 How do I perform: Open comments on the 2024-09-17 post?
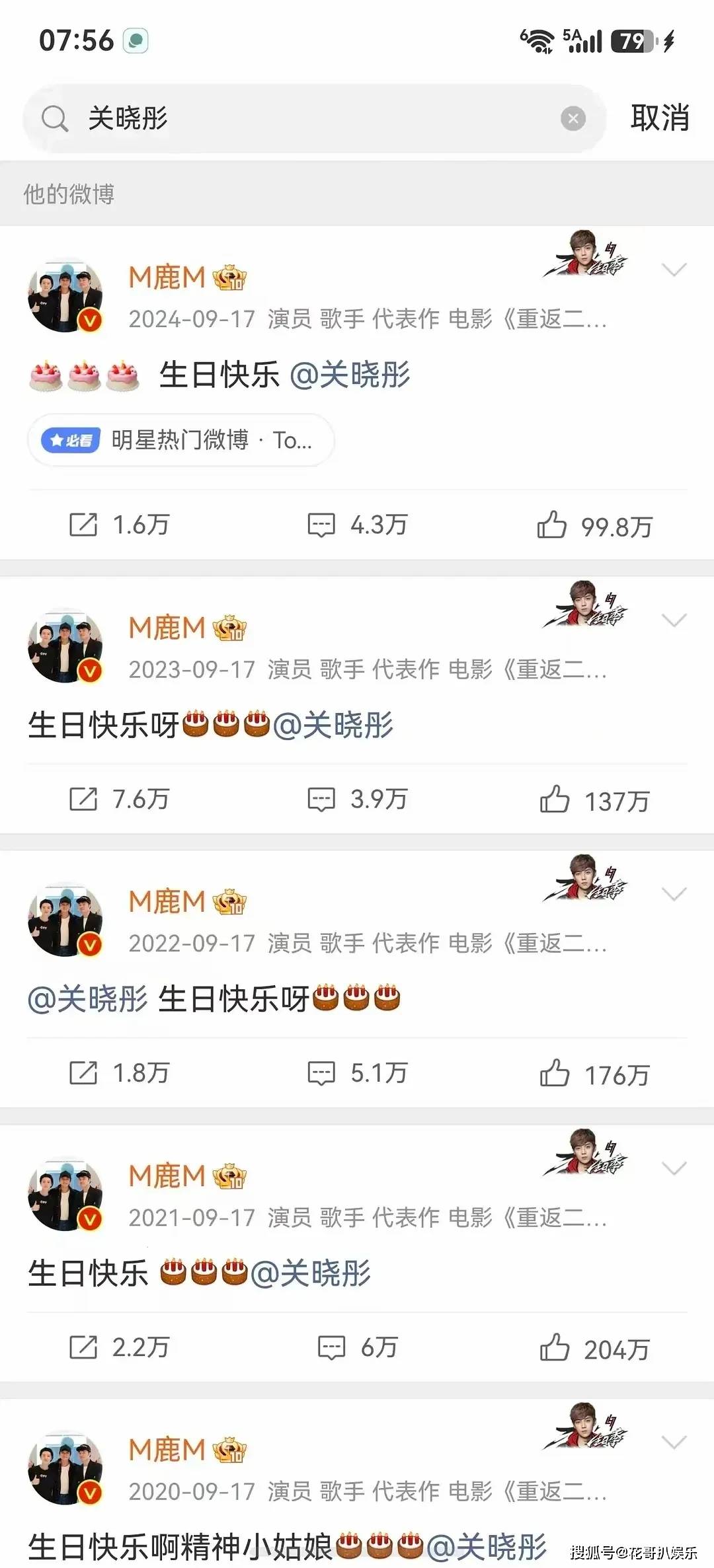pyautogui.click(x=357, y=525)
